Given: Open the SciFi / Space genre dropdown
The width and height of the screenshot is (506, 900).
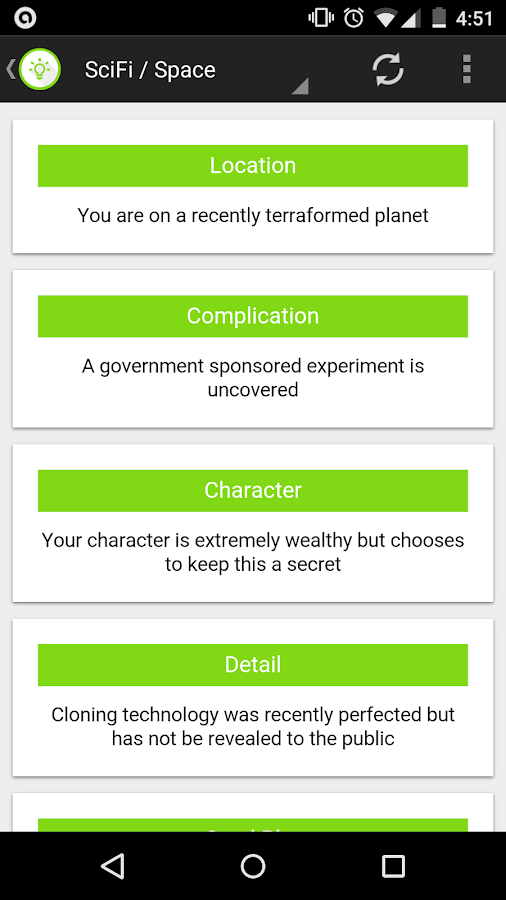Looking at the screenshot, I should tap(196, 70).
